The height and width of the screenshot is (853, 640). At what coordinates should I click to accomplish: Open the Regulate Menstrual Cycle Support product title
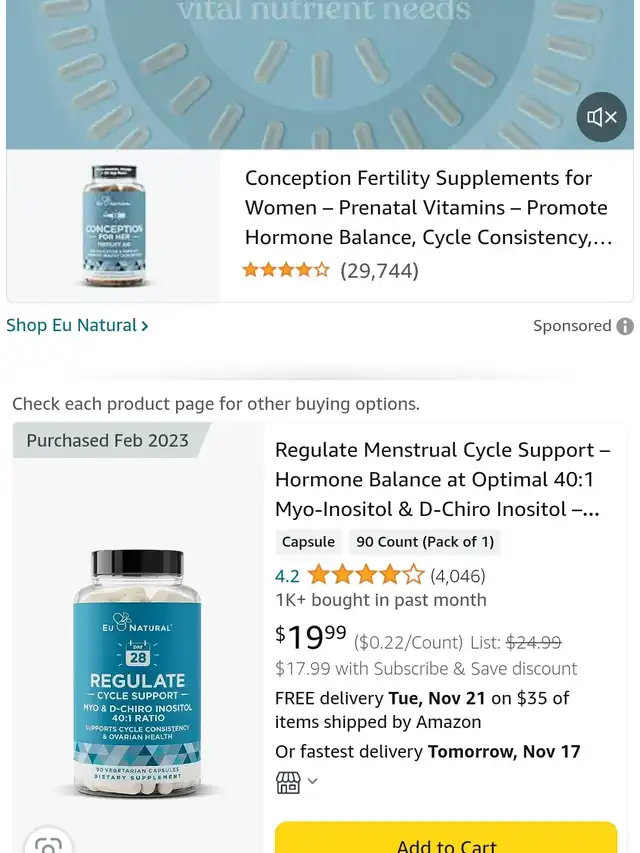tap(442, 480)
